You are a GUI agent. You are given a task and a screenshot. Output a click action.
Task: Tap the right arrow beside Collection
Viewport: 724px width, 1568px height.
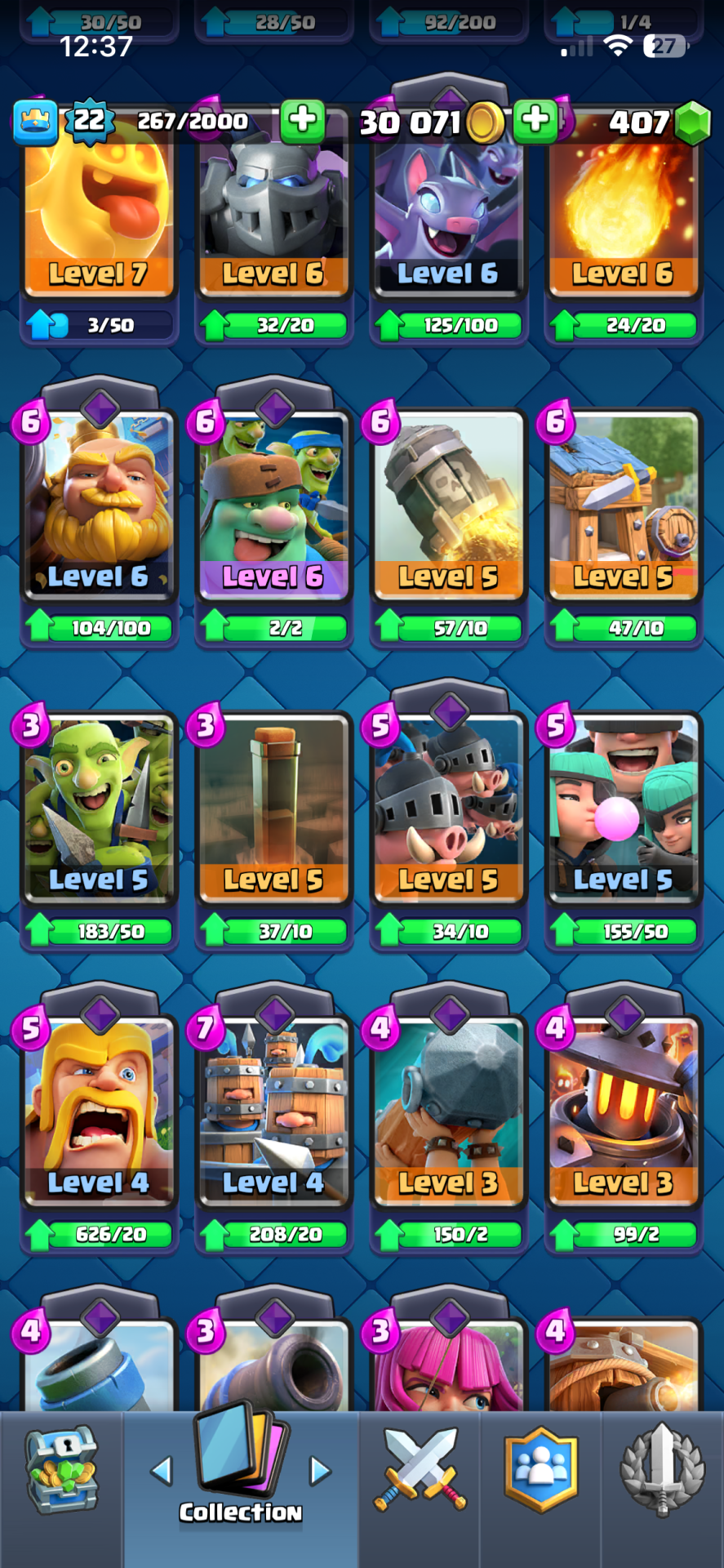(x=320, y=1472)
